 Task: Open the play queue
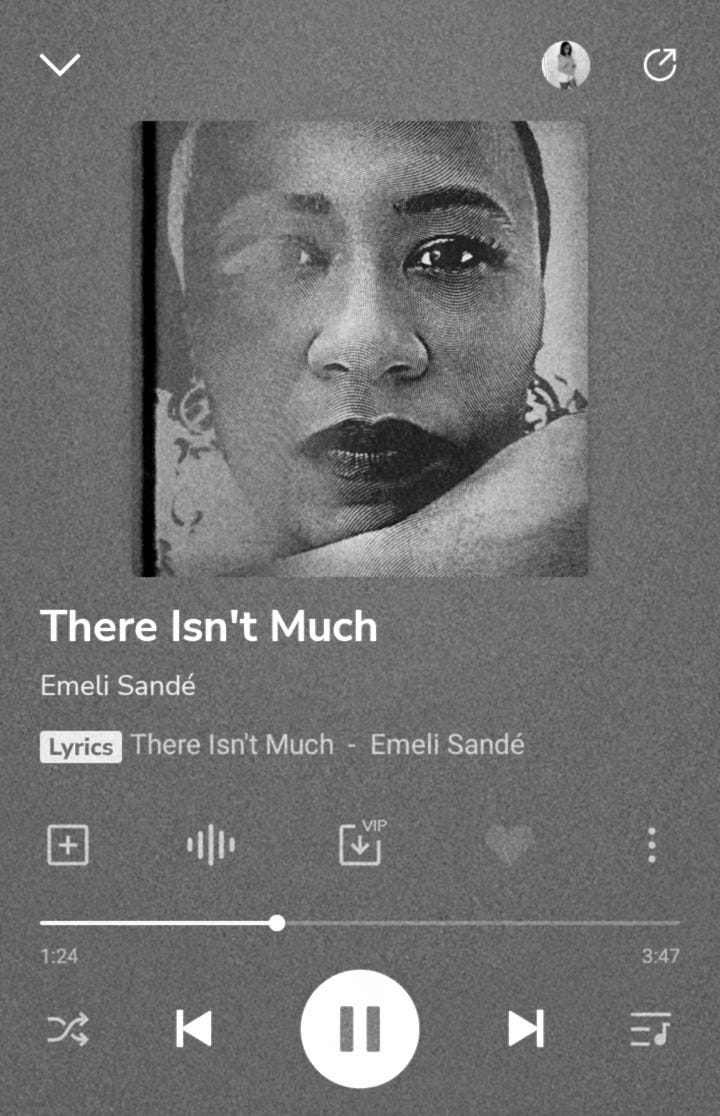pos(651,1029)
